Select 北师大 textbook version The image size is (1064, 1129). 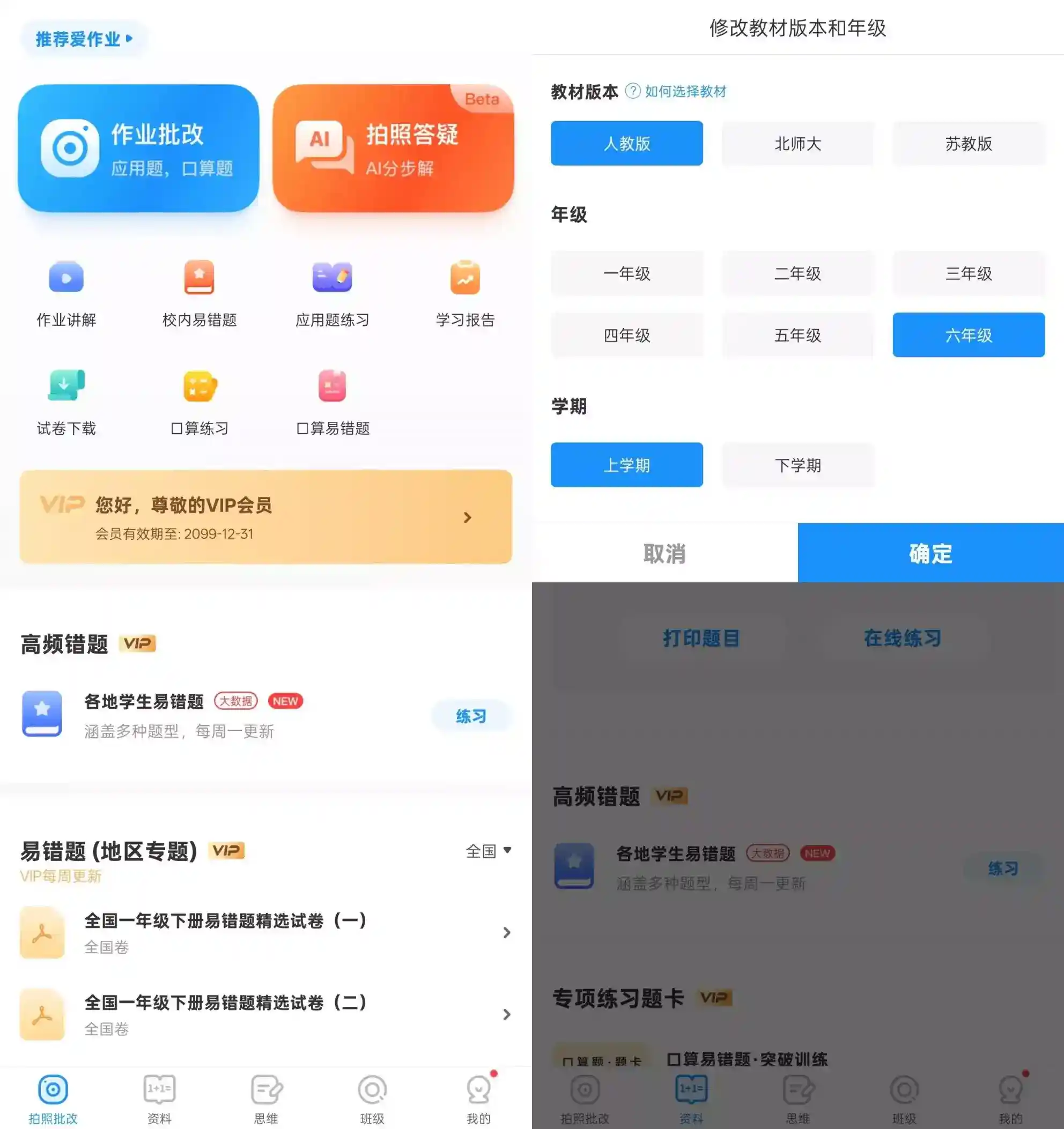coord(797,144)
